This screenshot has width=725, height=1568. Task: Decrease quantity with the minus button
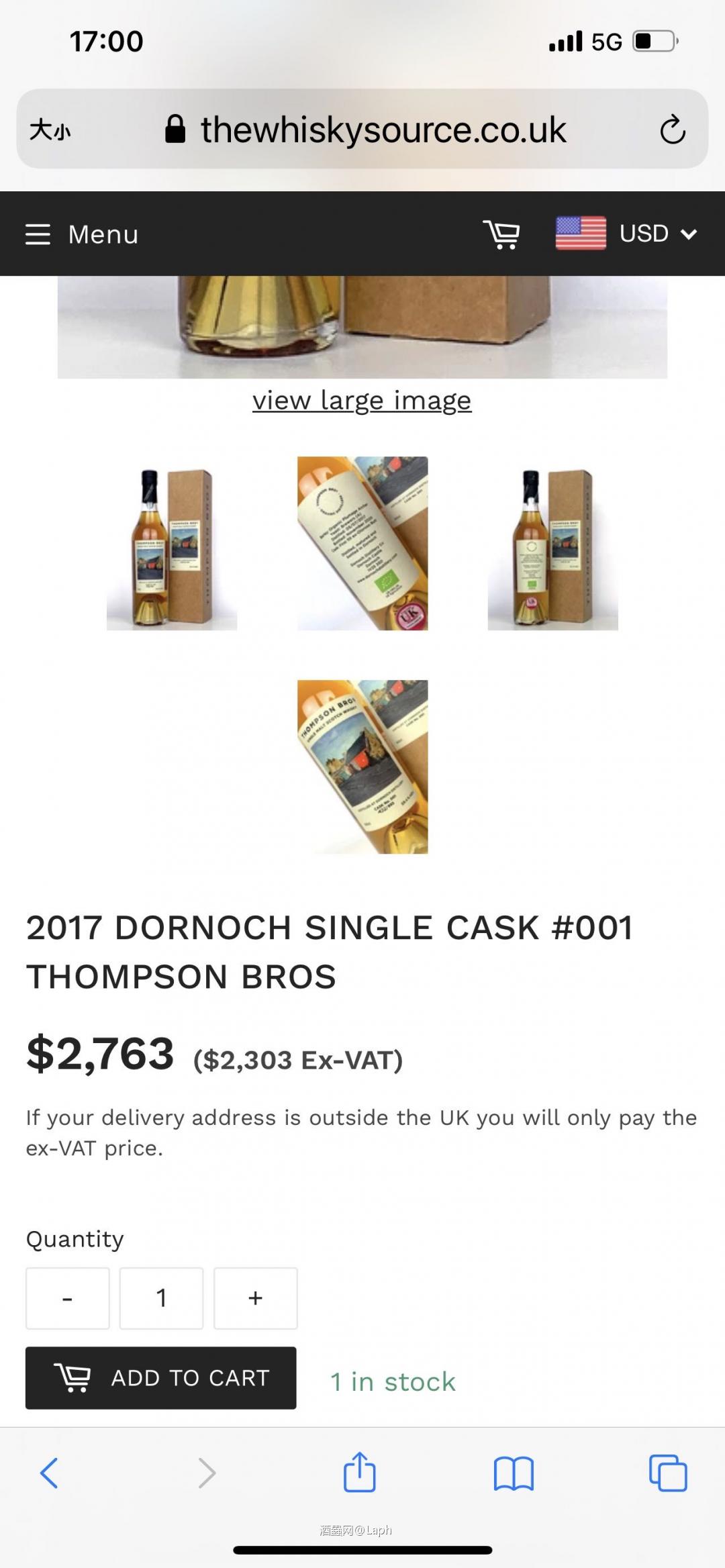67,1298
